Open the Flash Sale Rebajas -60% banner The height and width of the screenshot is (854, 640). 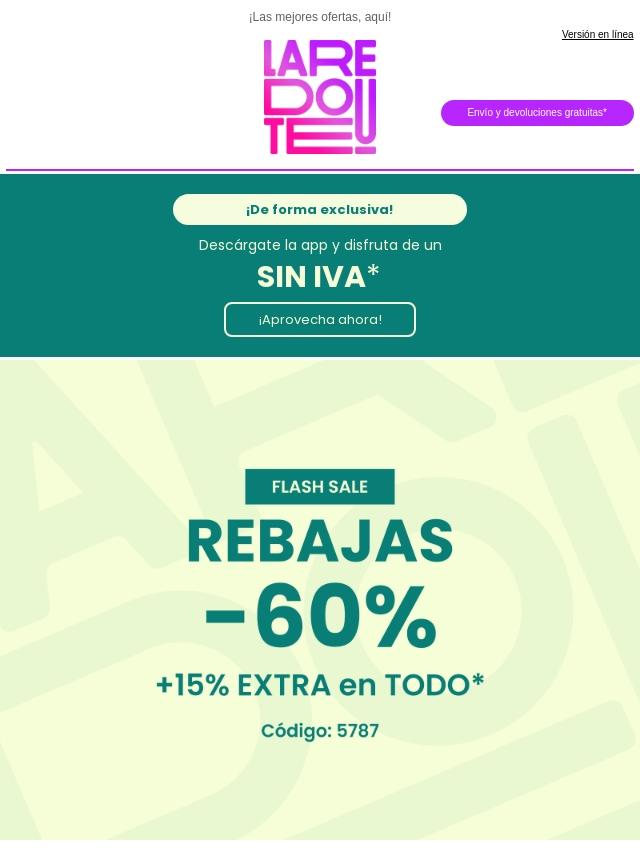point(320,600)
